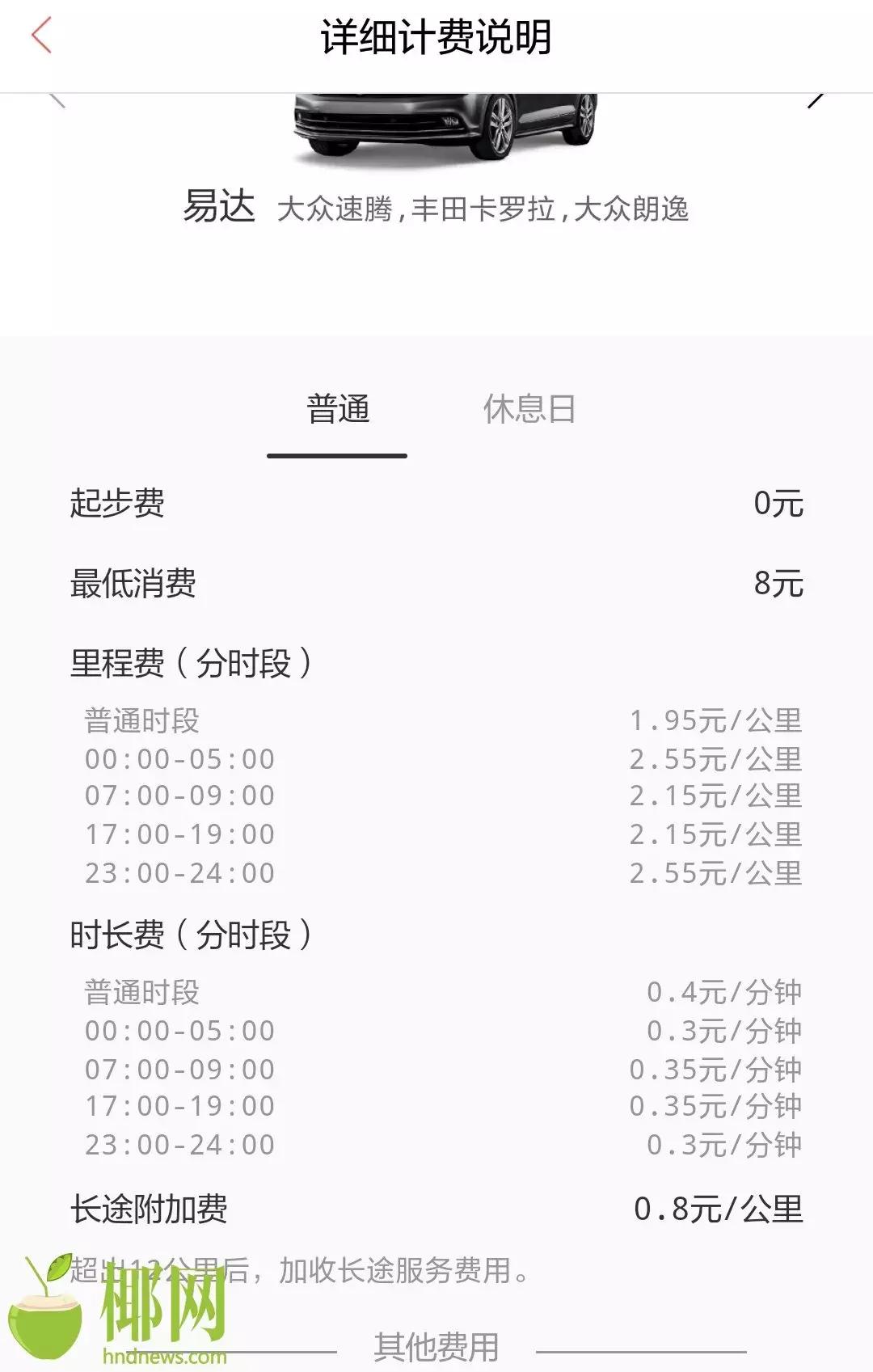Switch to the 休息日 tab
The image size is (873, 1372).
tap(529, 408)
